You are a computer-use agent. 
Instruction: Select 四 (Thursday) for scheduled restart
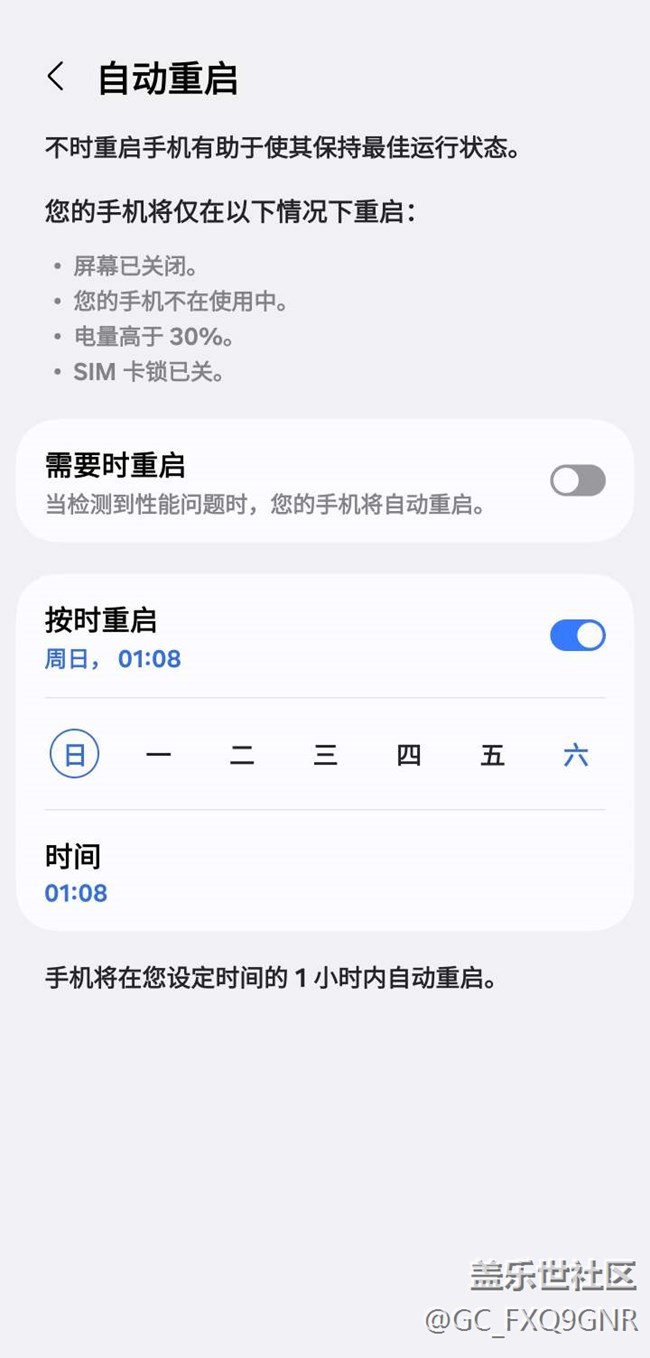coord(409,755)
